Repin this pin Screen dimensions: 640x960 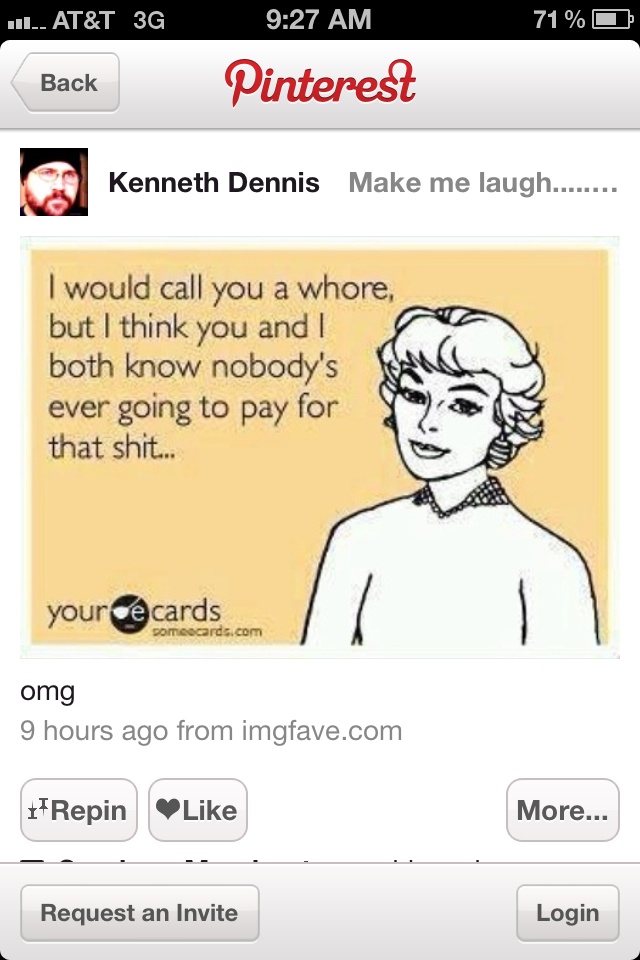[79, 810]
